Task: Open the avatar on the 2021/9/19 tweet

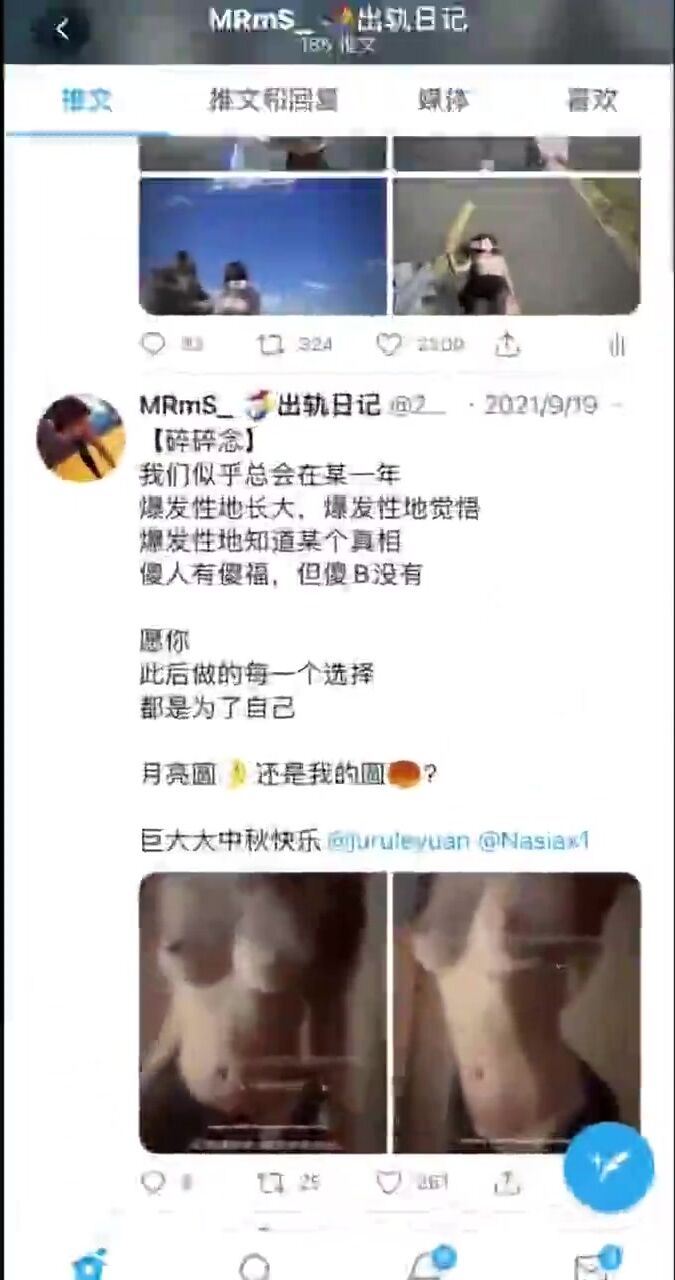Action: coord(81,438)
